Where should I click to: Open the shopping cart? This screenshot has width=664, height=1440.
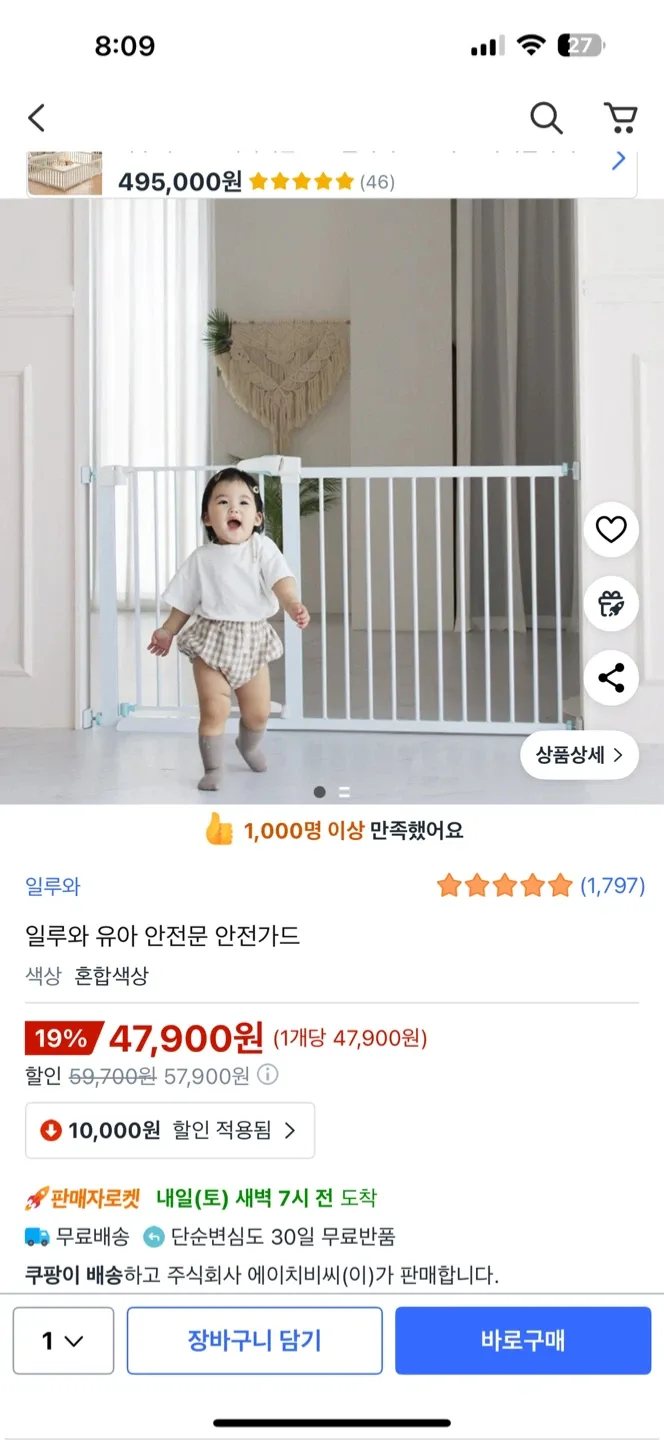coord(621,118)
